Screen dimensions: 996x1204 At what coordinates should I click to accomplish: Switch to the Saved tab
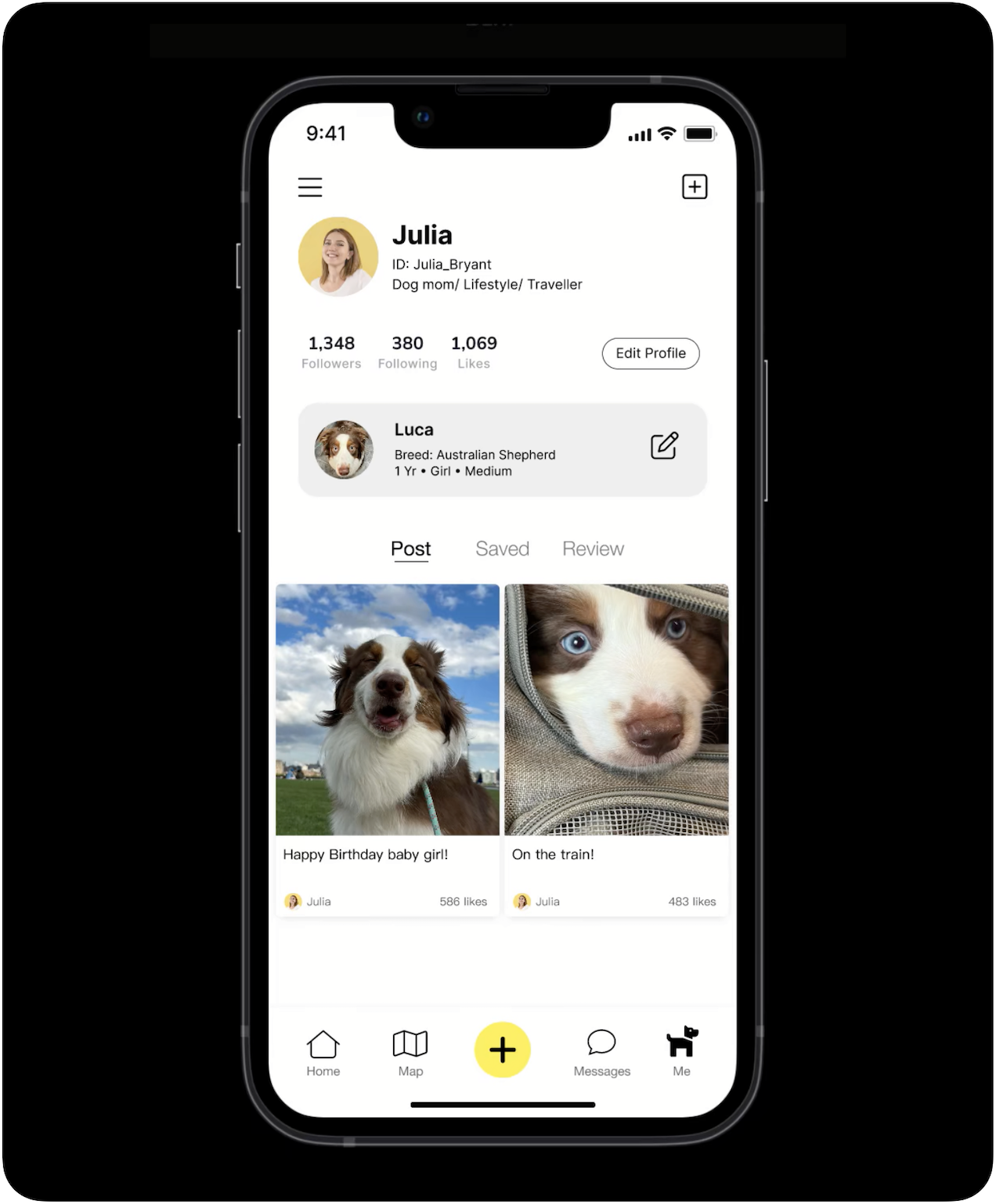tap(502, 549)
